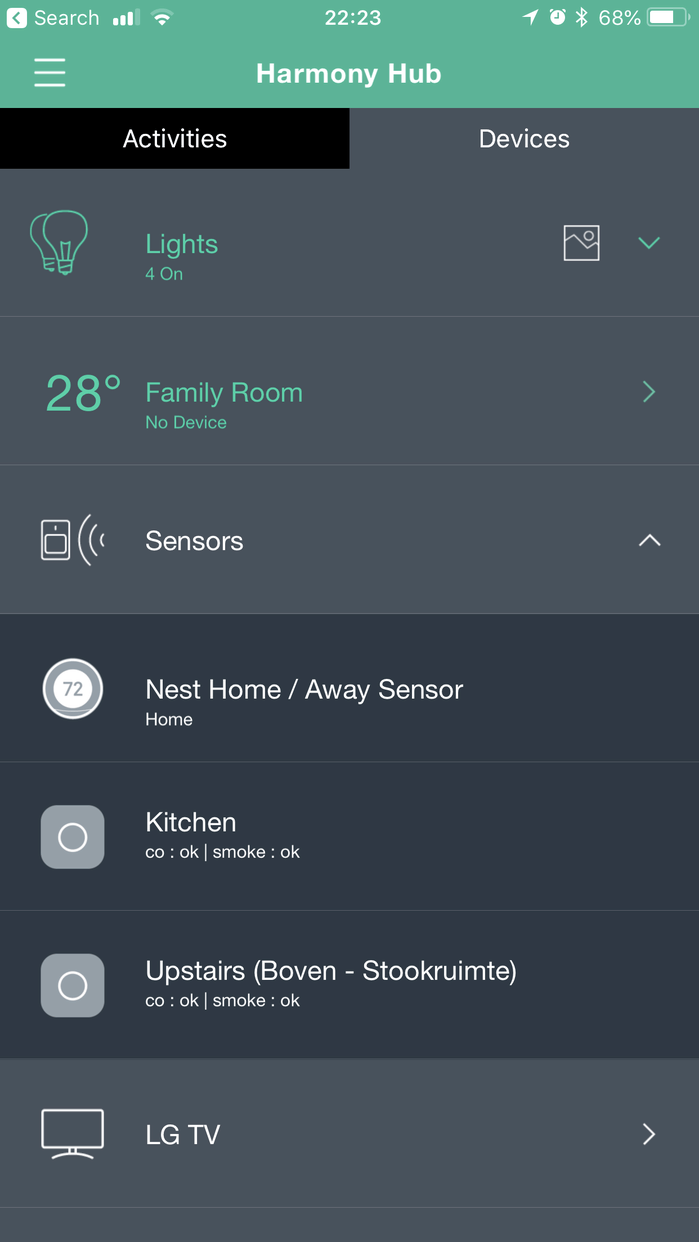Switch to the Devices tab

[x=524, y=138]
